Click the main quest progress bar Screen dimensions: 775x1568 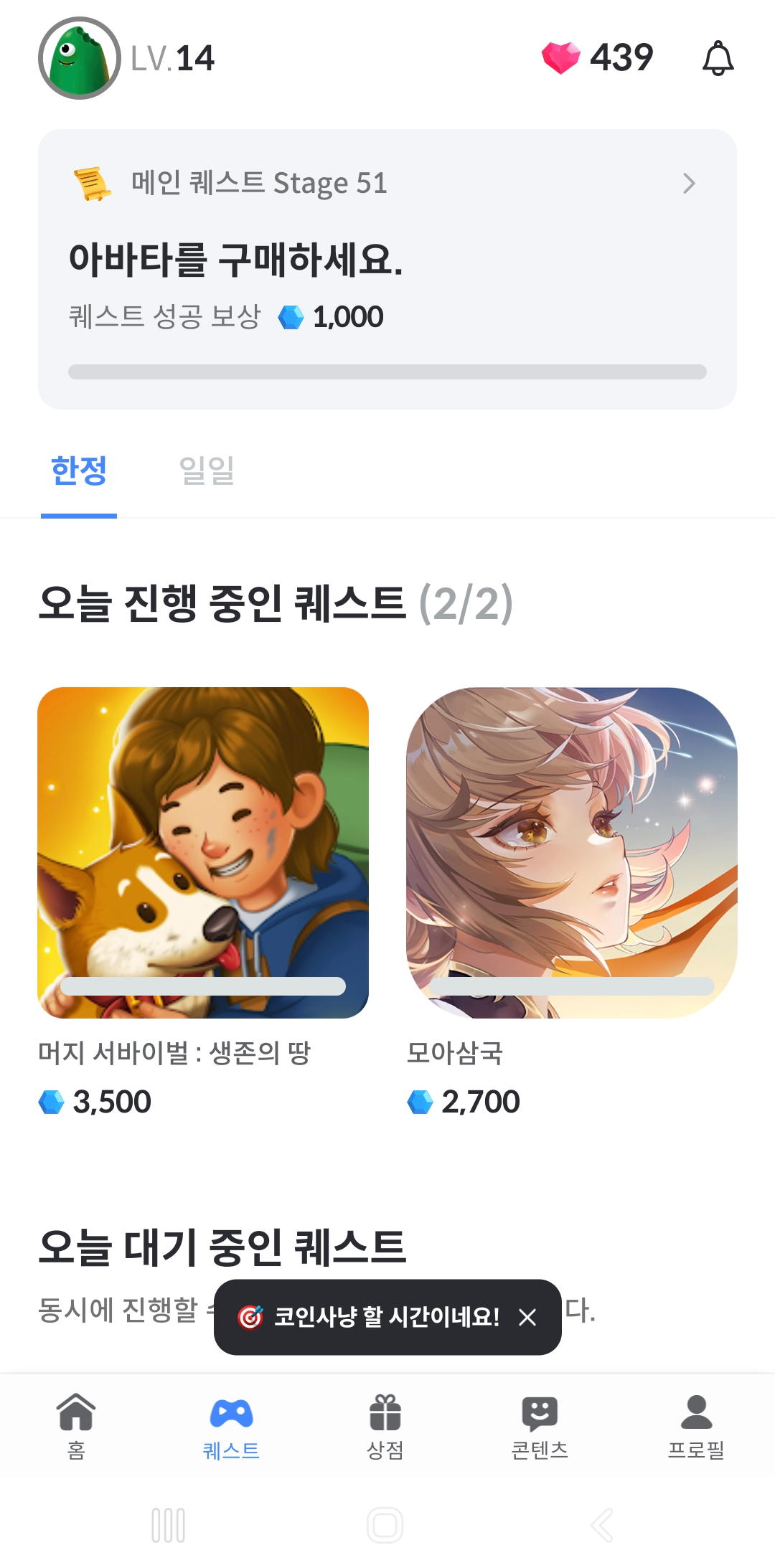(387, 372)
